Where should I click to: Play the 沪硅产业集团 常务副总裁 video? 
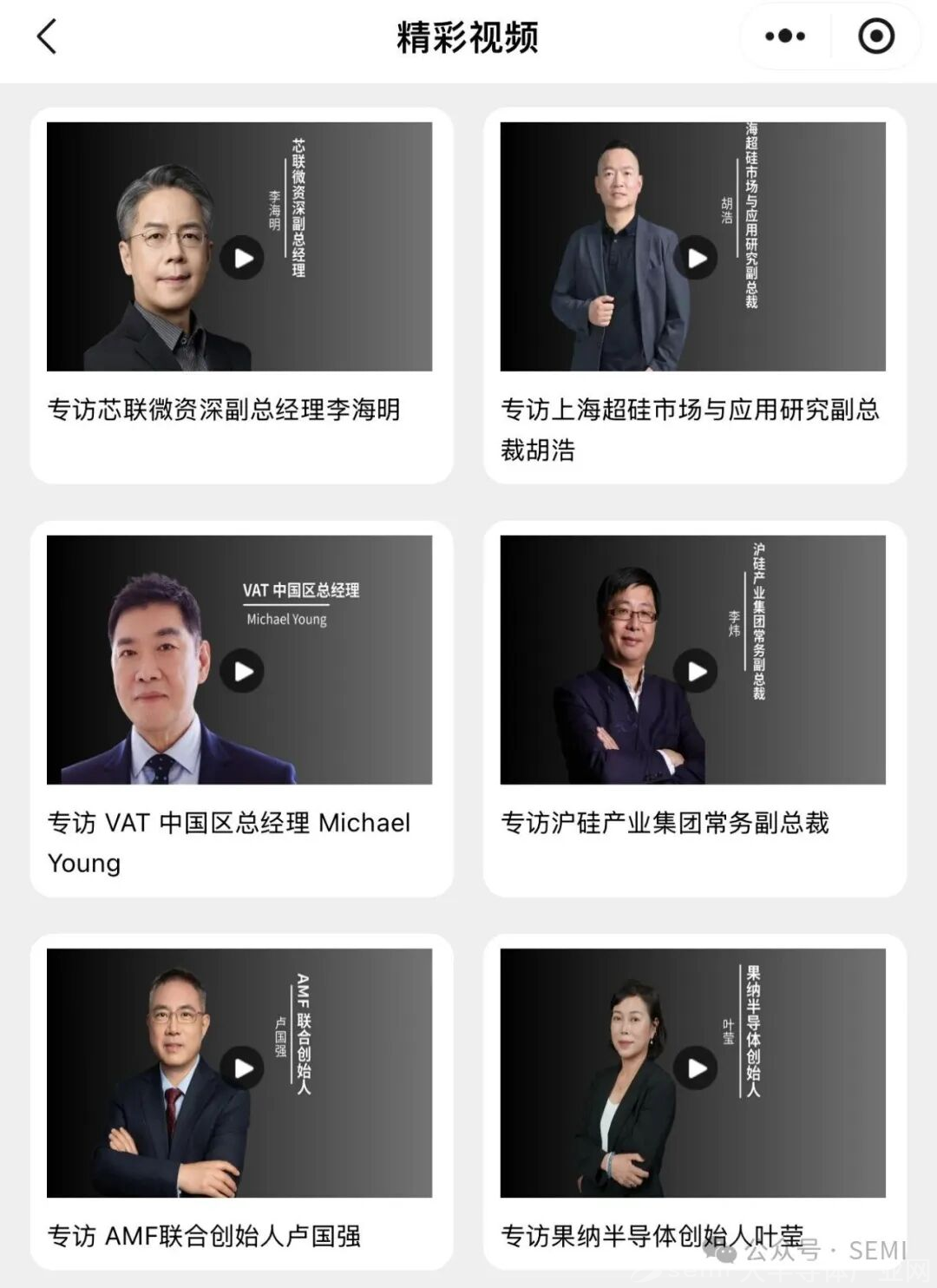click(x=696, y=671)
